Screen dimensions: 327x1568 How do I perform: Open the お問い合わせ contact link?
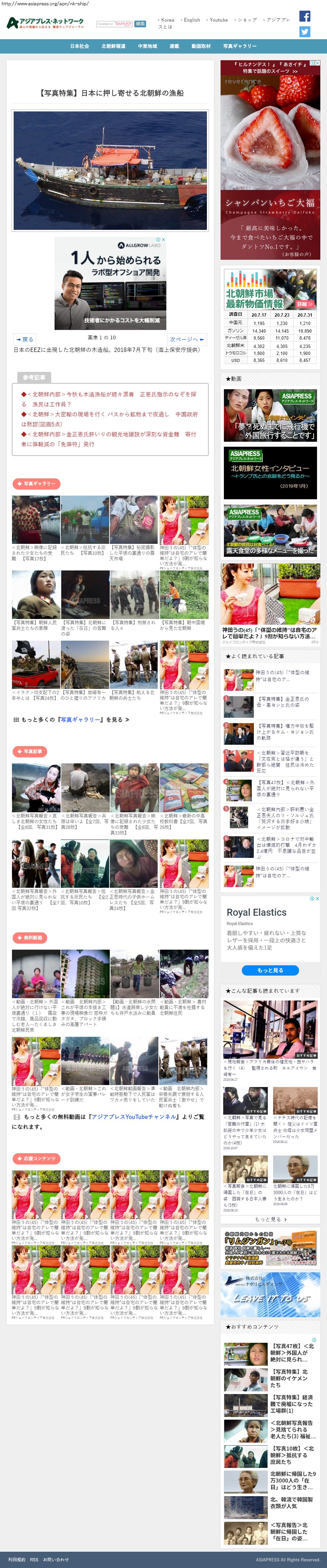56,1559
